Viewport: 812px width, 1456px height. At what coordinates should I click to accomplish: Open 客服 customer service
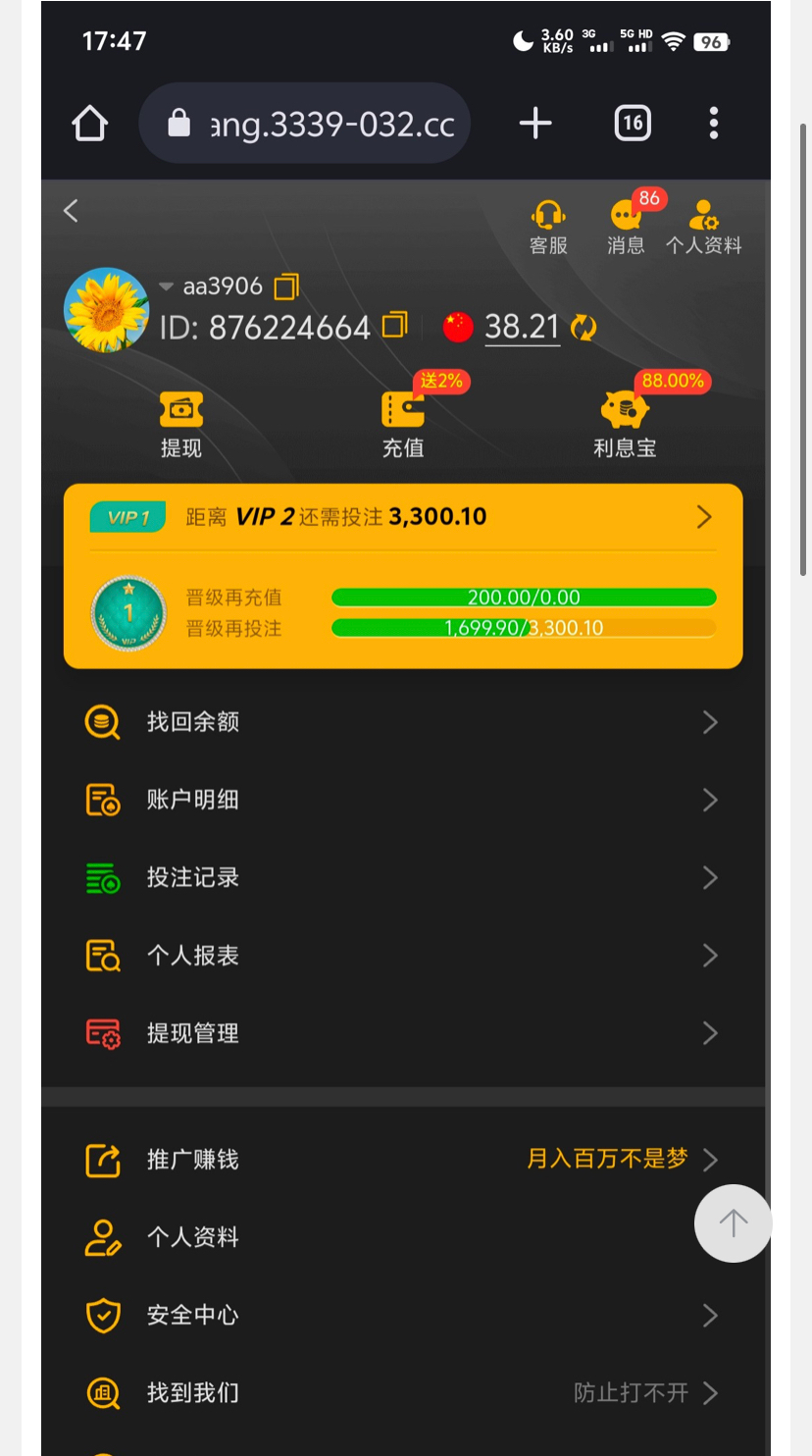[x=548, y=227]
